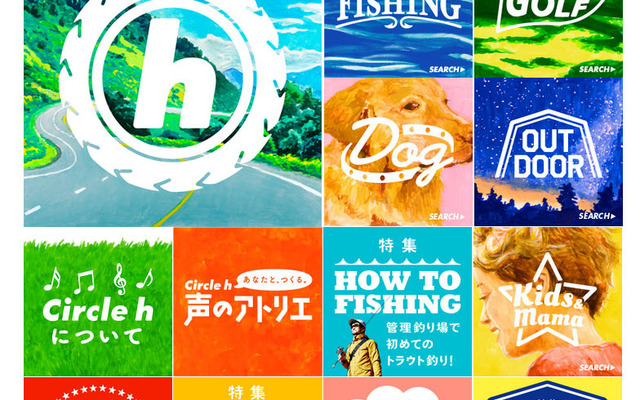The width and height of the screenshot is (640, 400).
Task: Open the Circle h について tile
Action: 98,302
